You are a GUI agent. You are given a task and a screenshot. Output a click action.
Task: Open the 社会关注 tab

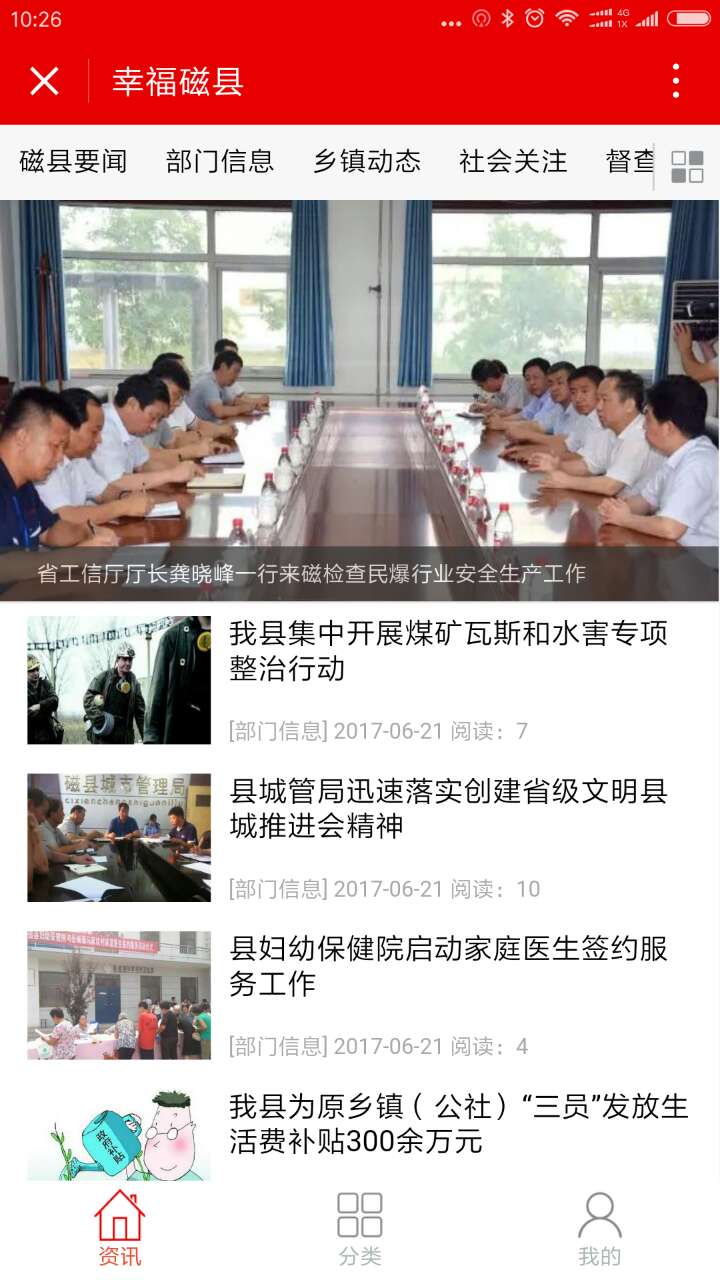tap(513, 161)
